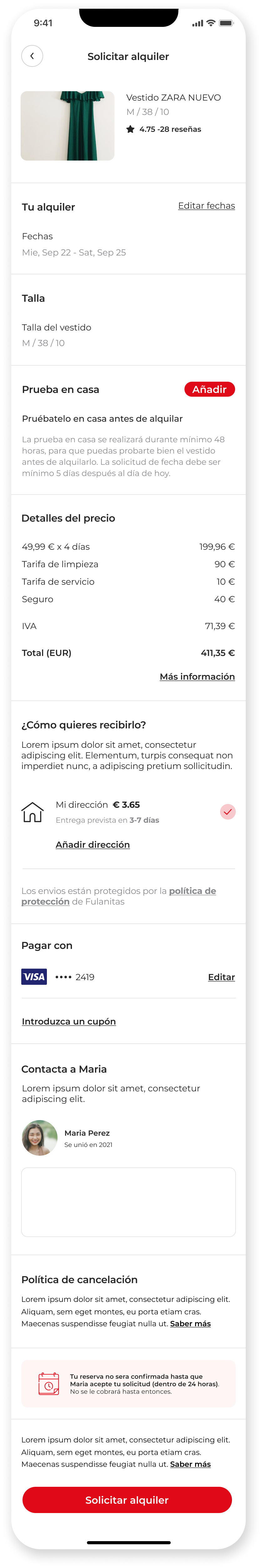The image size is (262, 1568).
Task: Tap Saber más under Política de cancelación
Action: (x=190, y=1323)
